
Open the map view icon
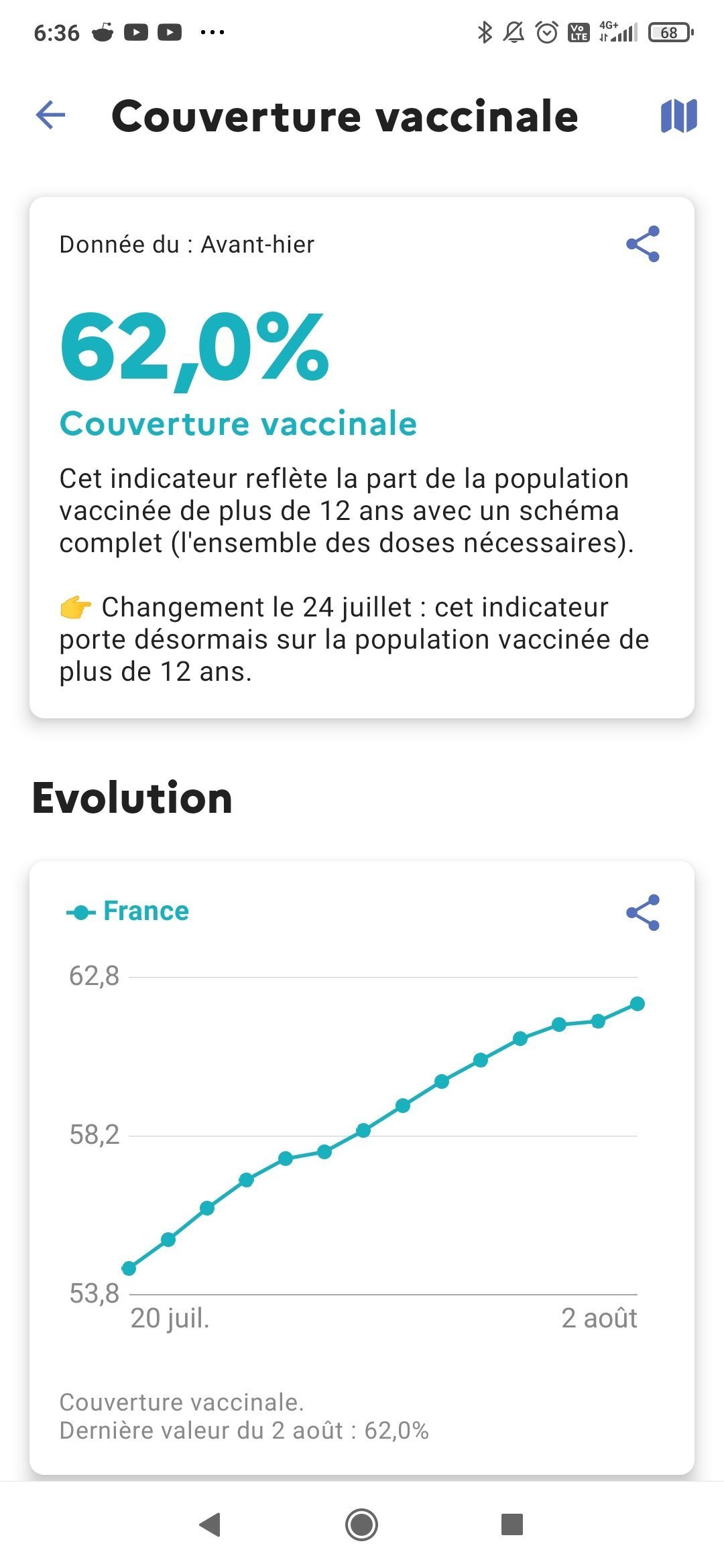[x=678, y=116]
